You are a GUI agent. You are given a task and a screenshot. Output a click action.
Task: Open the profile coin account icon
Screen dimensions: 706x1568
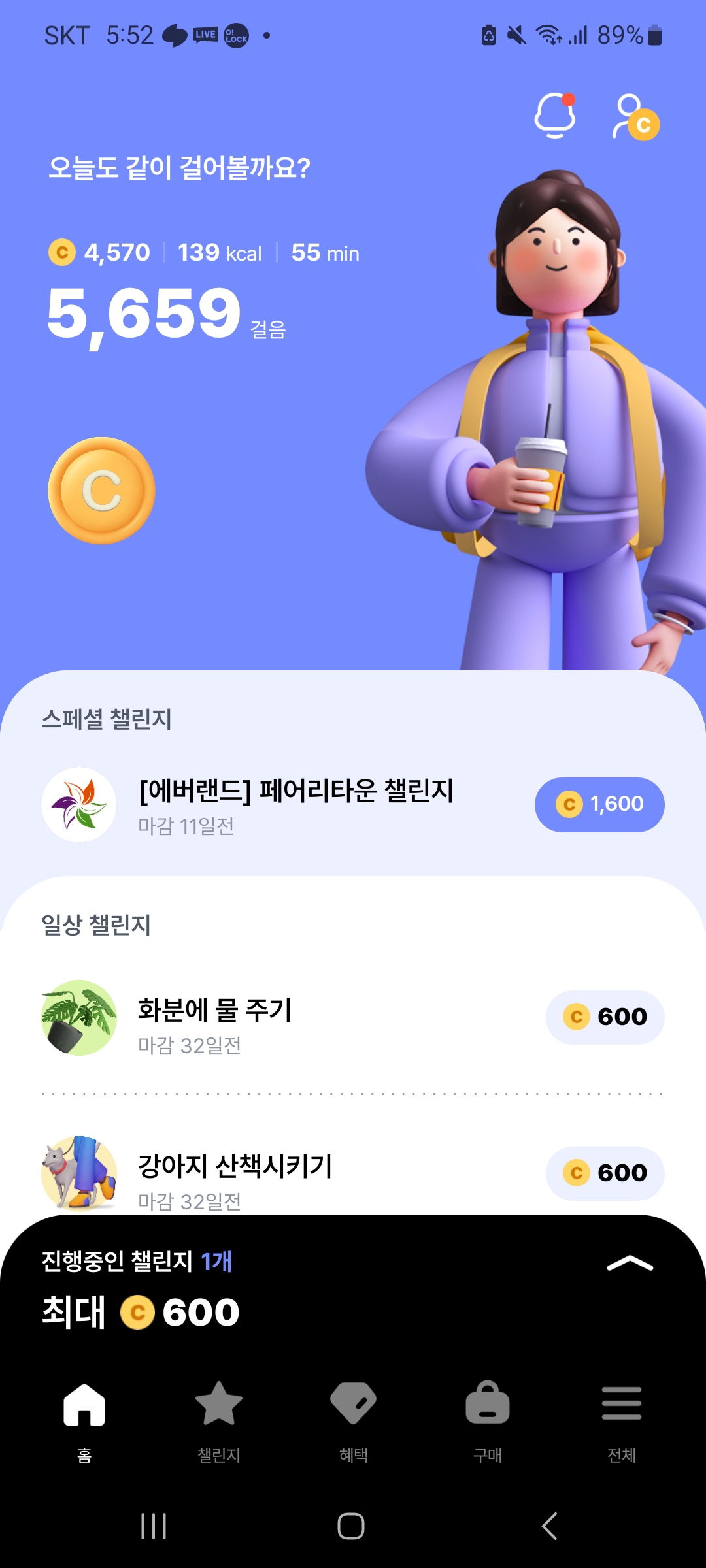coord(635,118)
